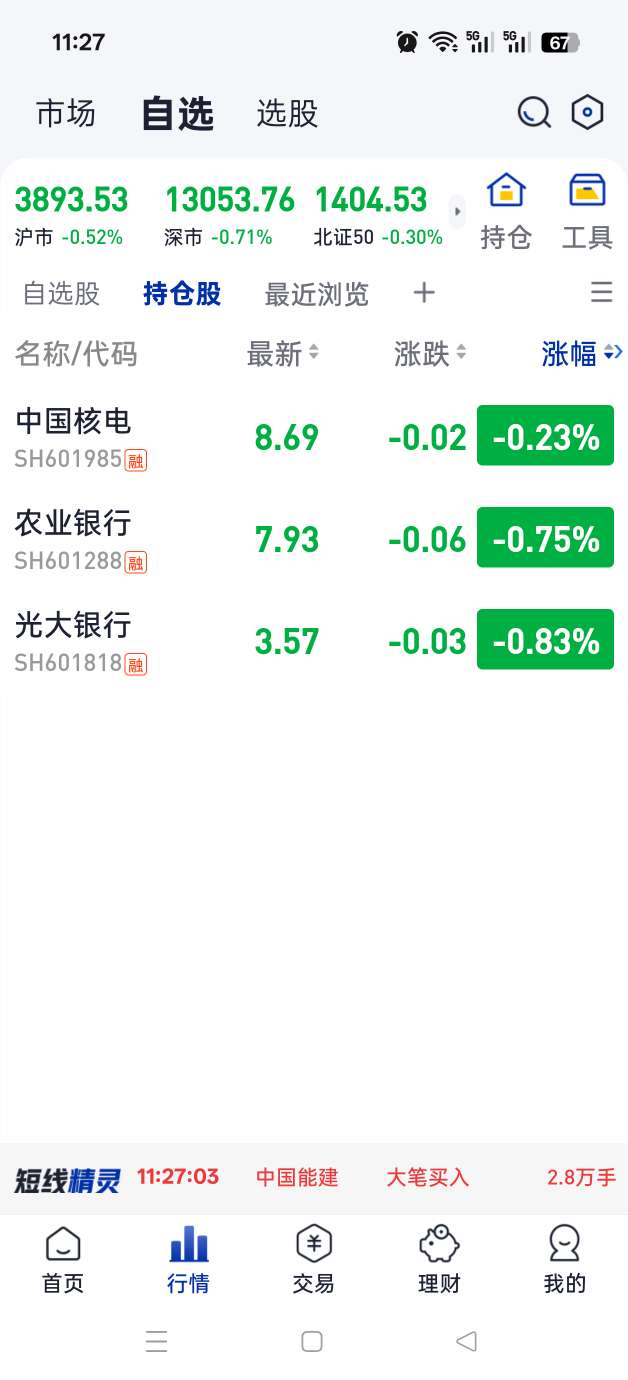
Task: Open the 短线精灵 ticker banner
Action: (x=314, y=1178)
